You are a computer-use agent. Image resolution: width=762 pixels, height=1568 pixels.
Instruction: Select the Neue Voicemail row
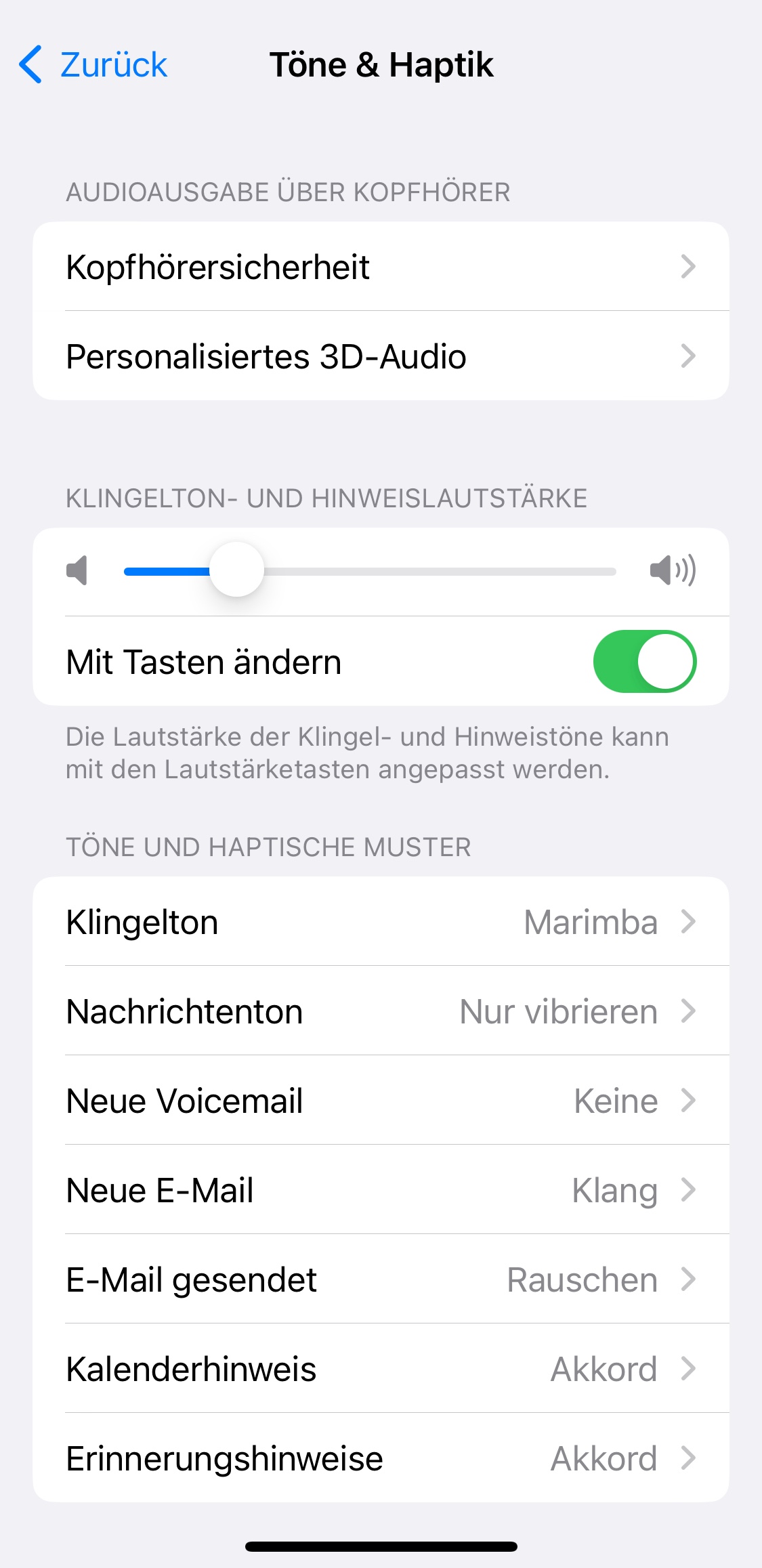(x=381, y=1101)
